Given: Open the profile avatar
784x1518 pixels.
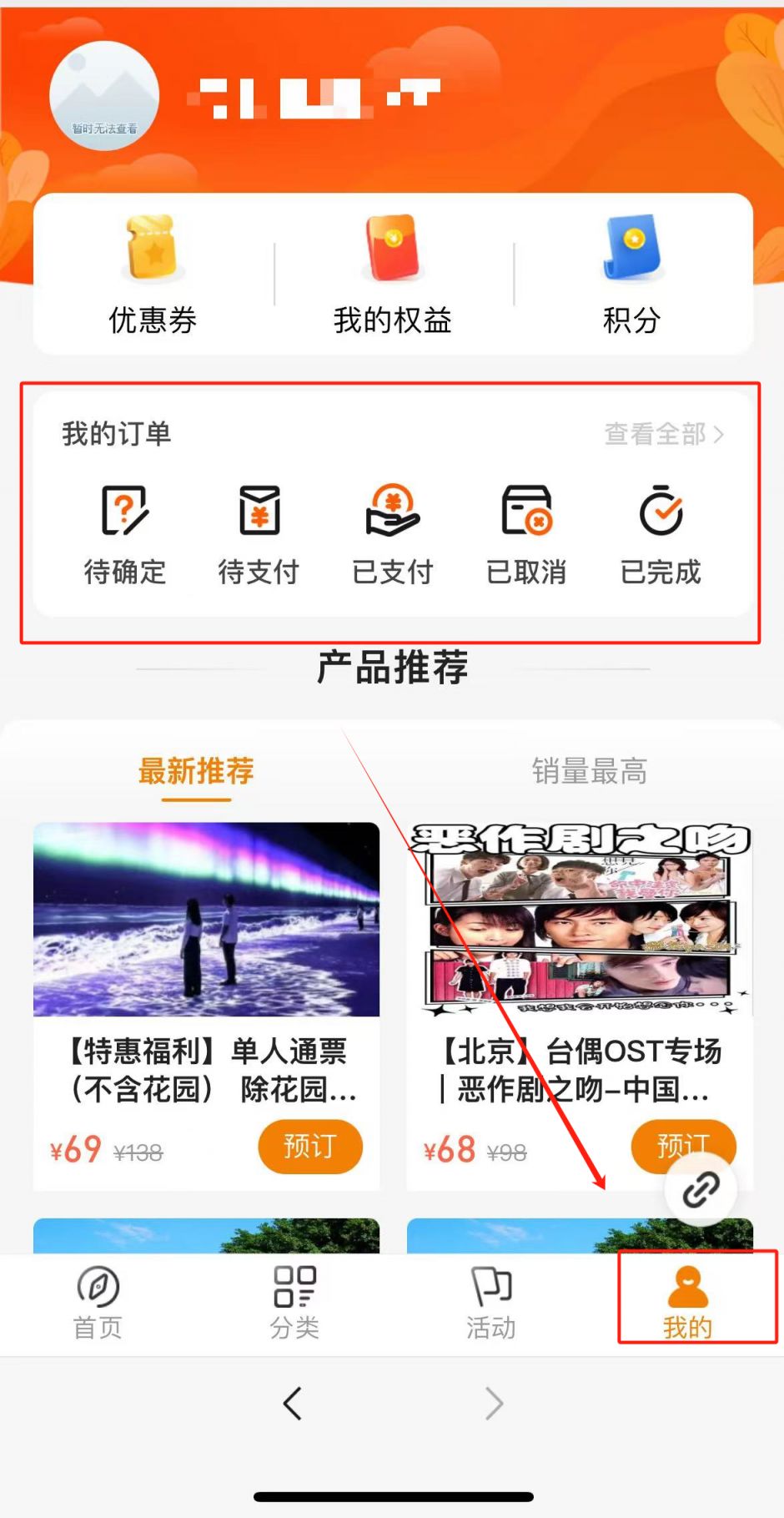Looking at the screenshot, I should (x=104, y=96).
